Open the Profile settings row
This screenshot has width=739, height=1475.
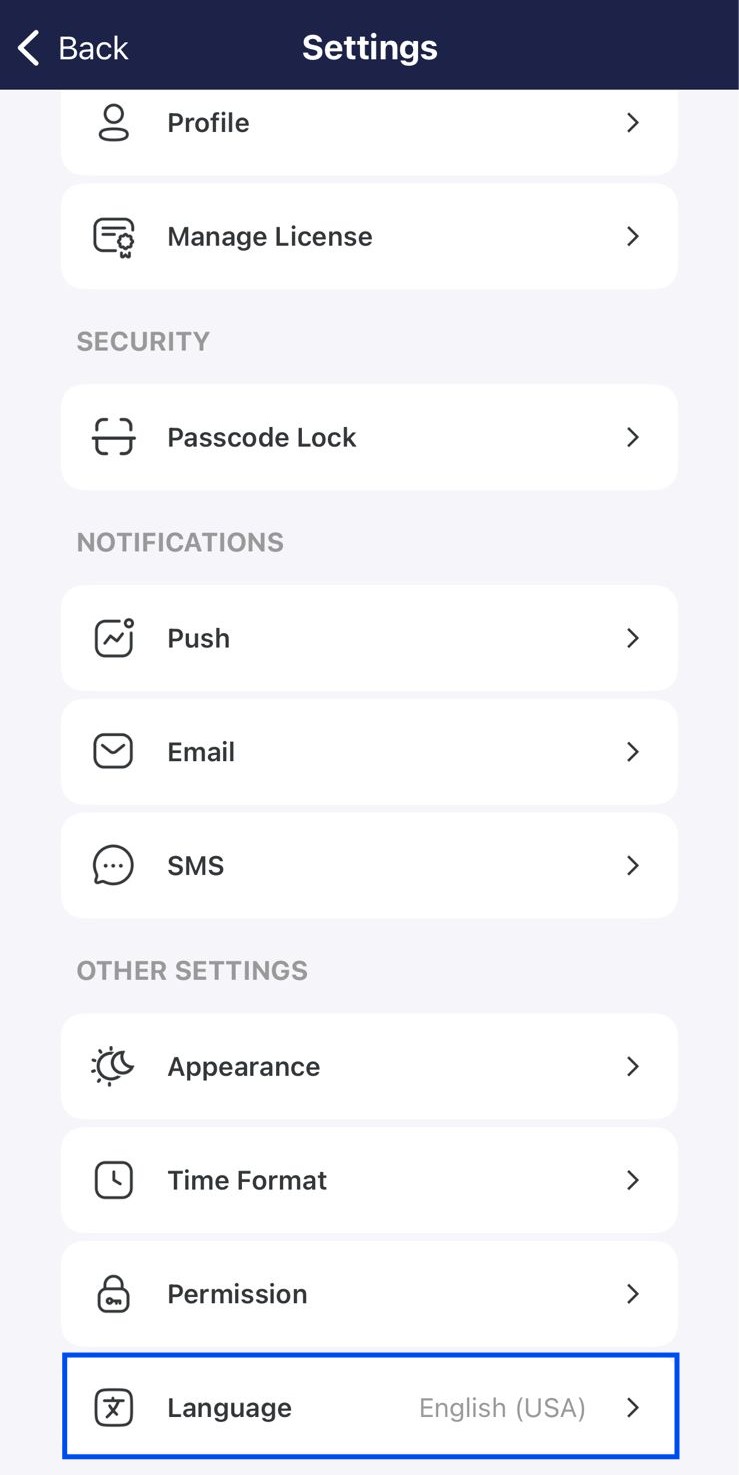click(x=369, y=127)
